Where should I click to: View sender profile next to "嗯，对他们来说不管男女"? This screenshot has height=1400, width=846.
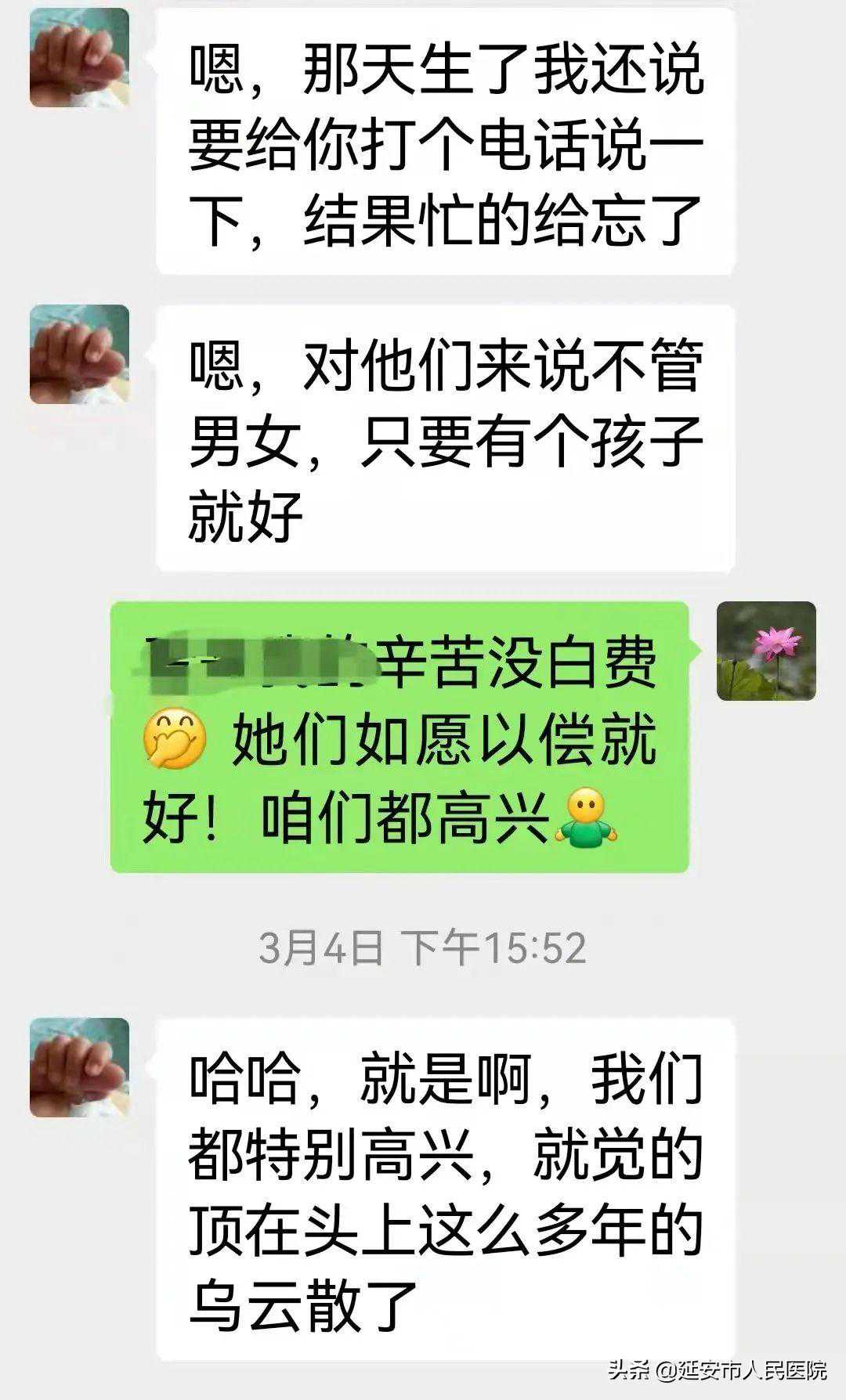coord(79,354)
